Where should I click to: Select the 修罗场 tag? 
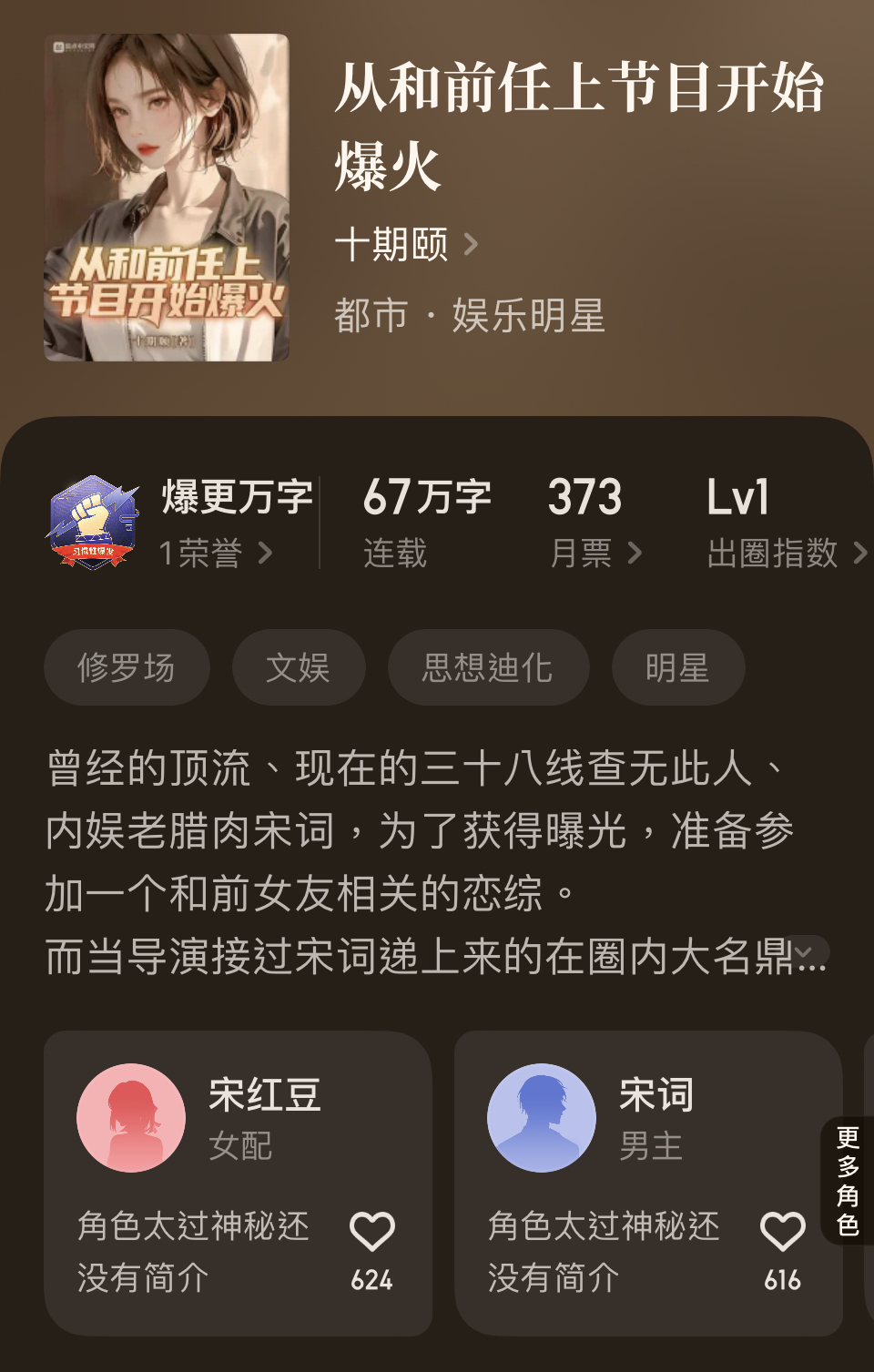click(x=127, y=667)
